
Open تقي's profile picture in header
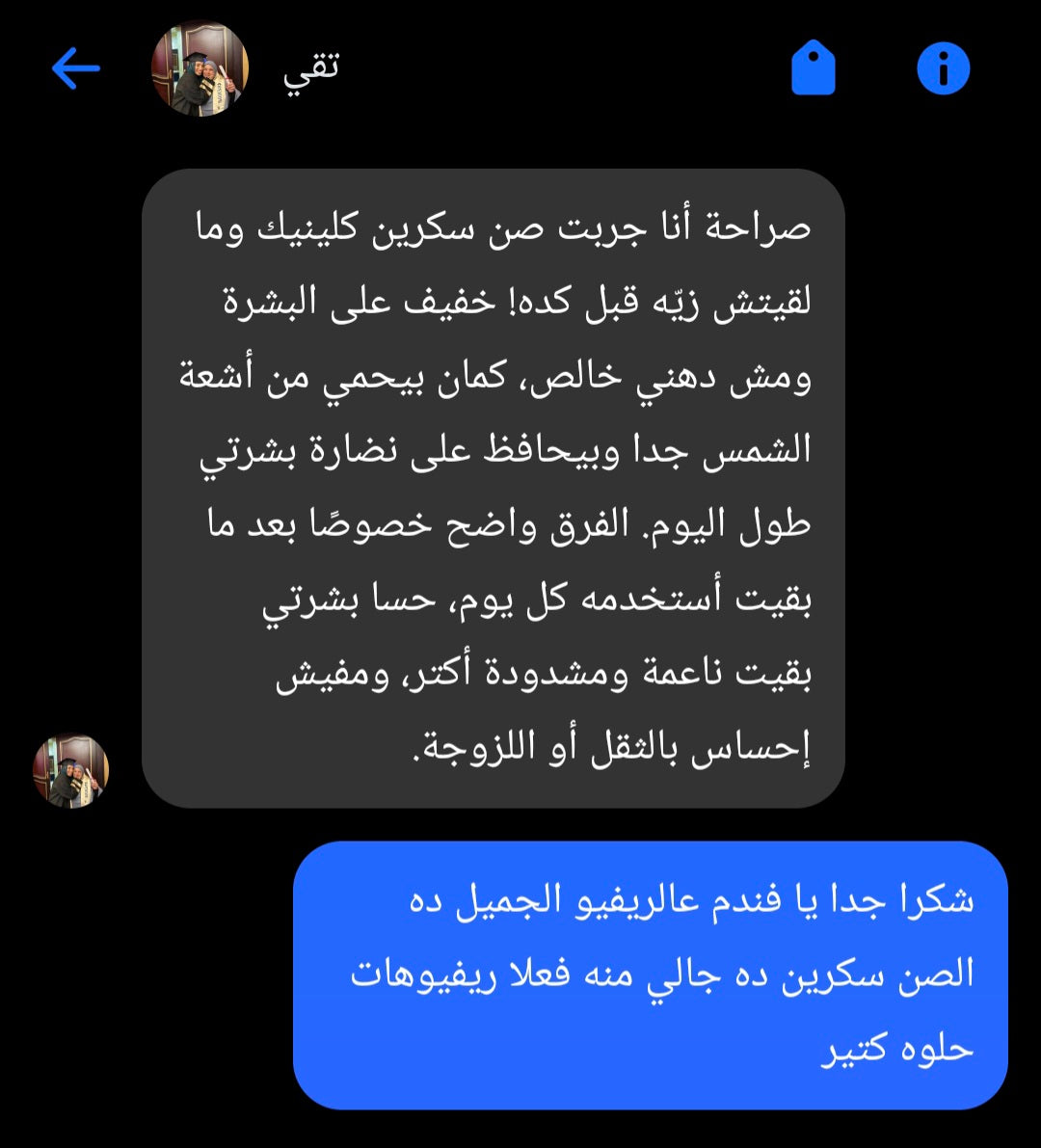pyautogui.click(x=200, y=68)
